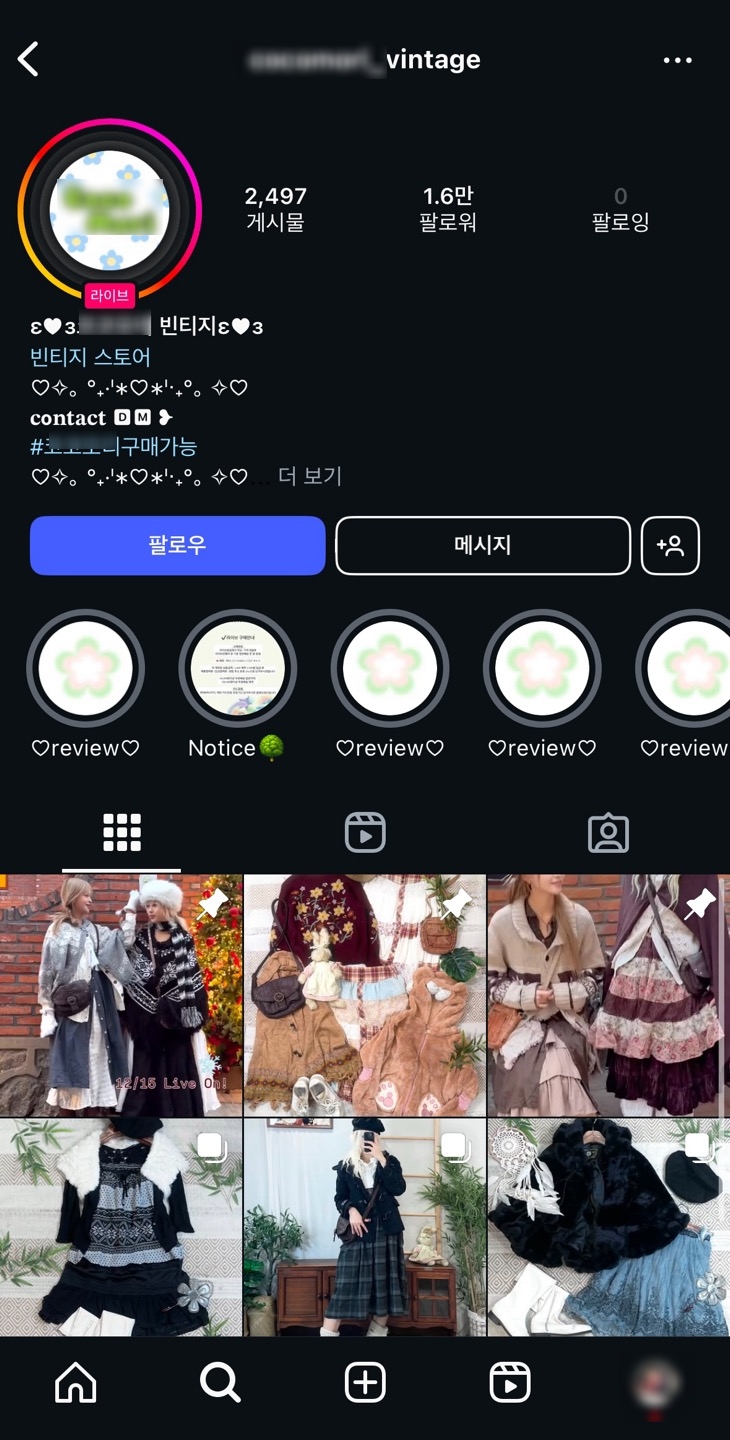Open suggested accounts add-person button
This screenshot has height=1440, width=730.
coord(670,545)
